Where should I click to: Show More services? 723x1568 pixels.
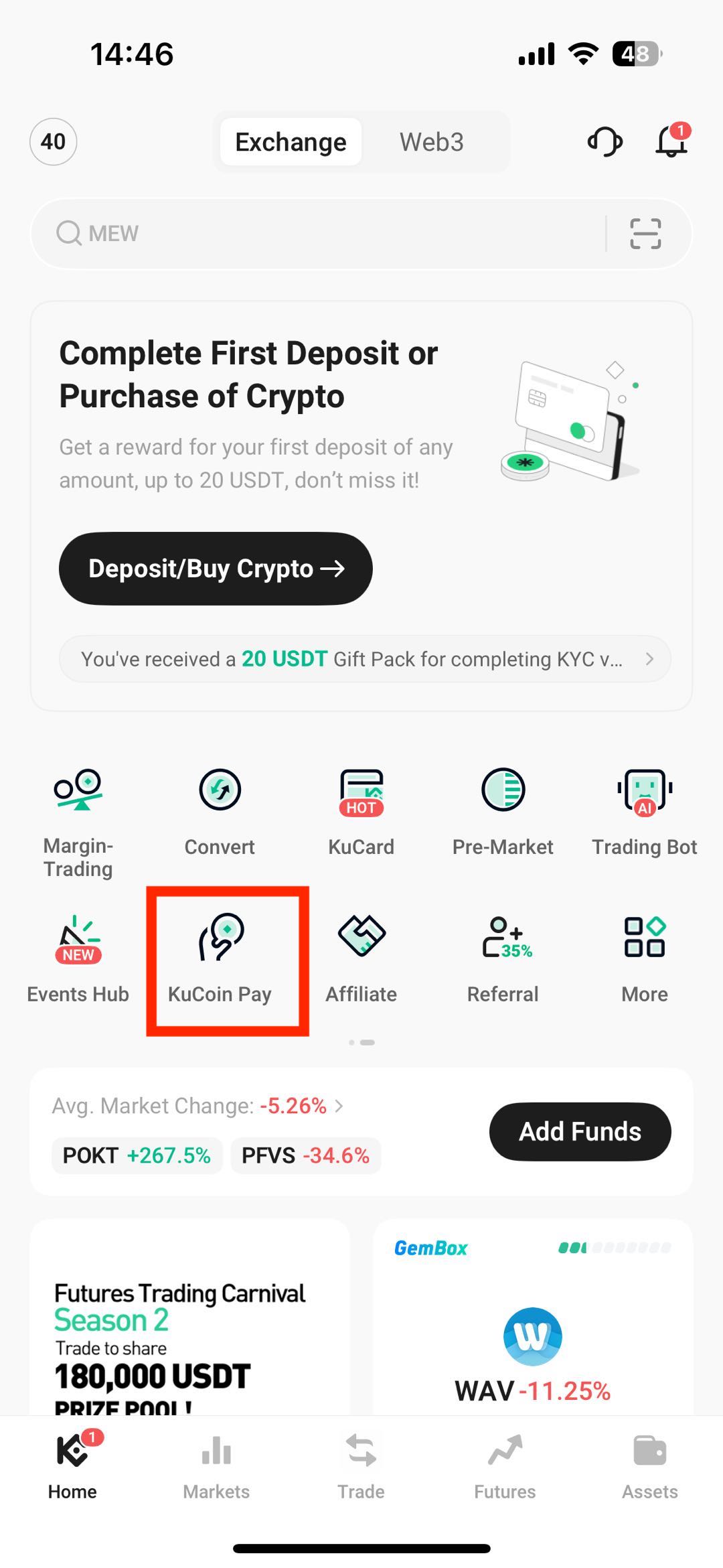644,959
